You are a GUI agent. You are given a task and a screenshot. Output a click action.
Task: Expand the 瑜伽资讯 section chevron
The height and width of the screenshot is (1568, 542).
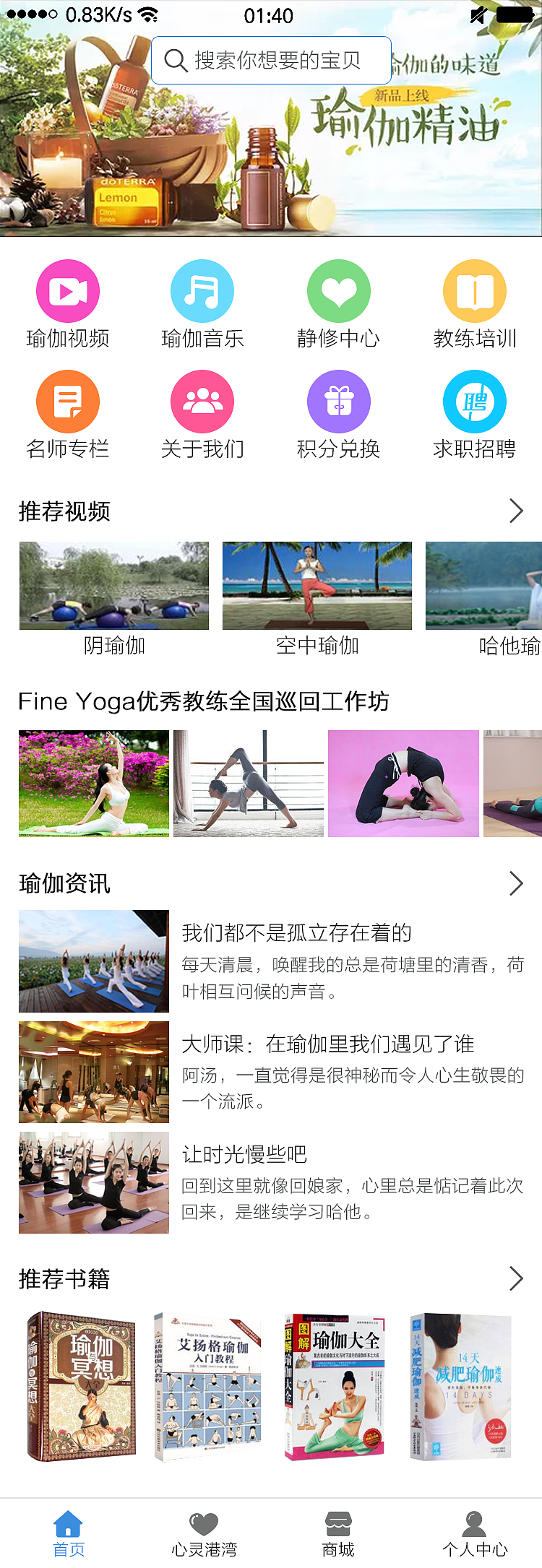pos(516,883)
